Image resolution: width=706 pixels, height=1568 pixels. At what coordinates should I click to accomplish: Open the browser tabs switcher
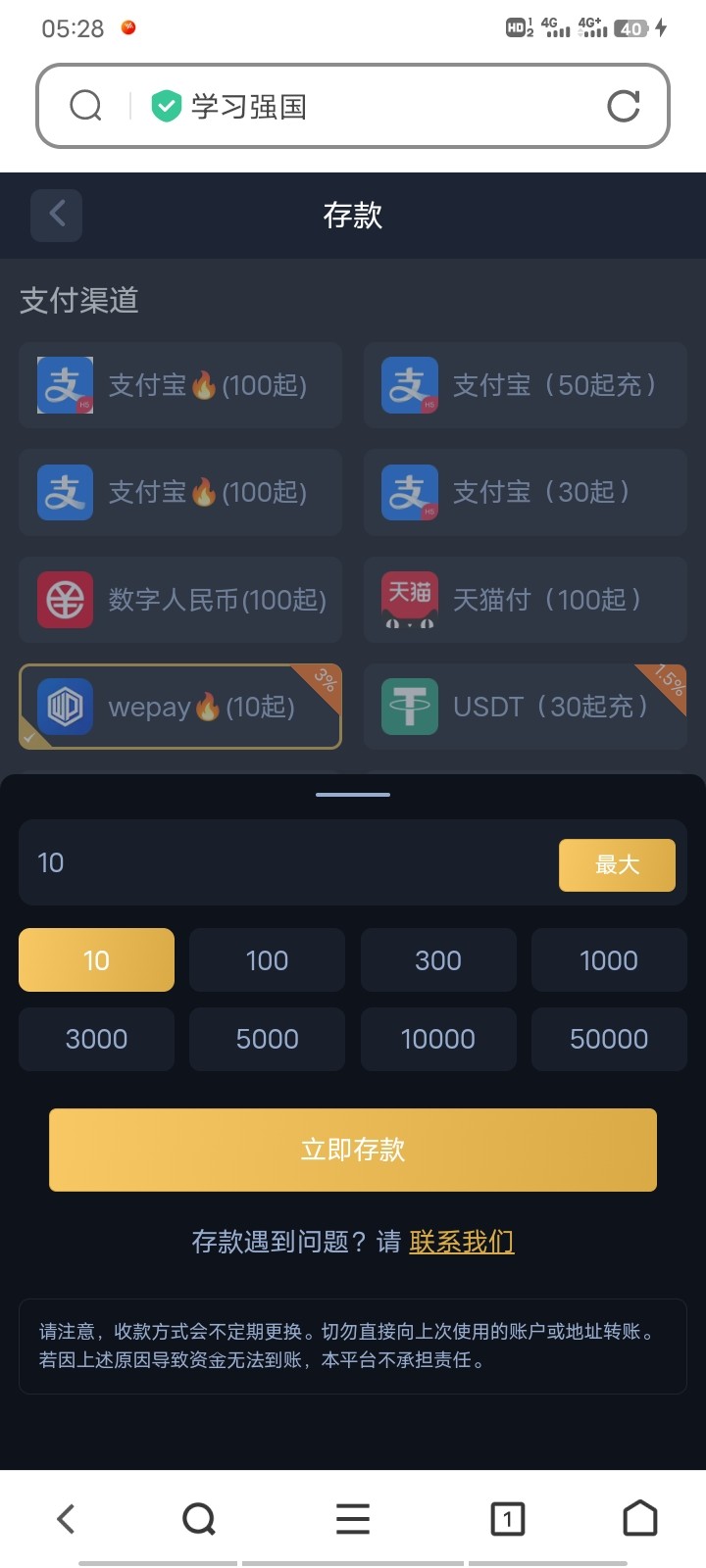(x=507, y=1519)
